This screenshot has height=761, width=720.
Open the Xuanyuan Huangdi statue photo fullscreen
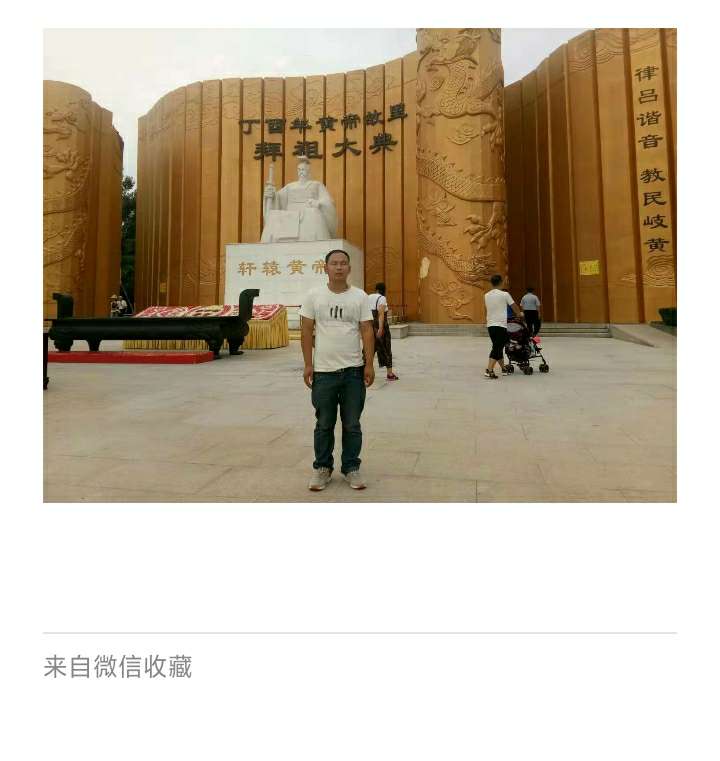click(359, 265)
